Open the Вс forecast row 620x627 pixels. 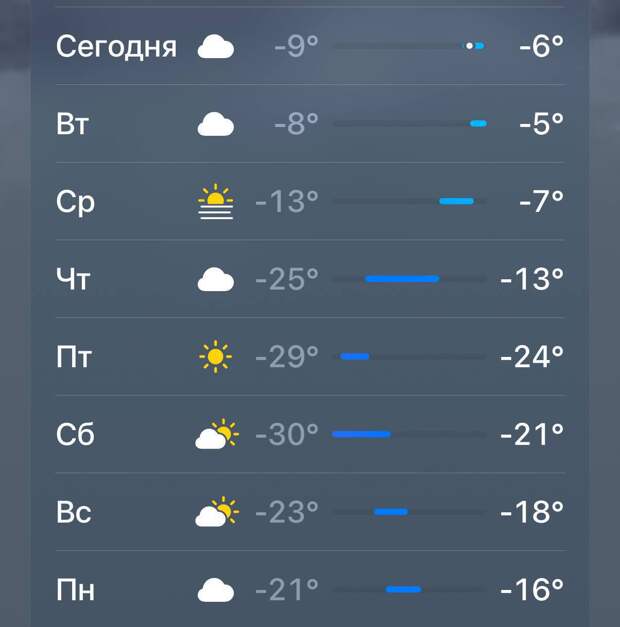pyautogui.click(x=310, y=512)
